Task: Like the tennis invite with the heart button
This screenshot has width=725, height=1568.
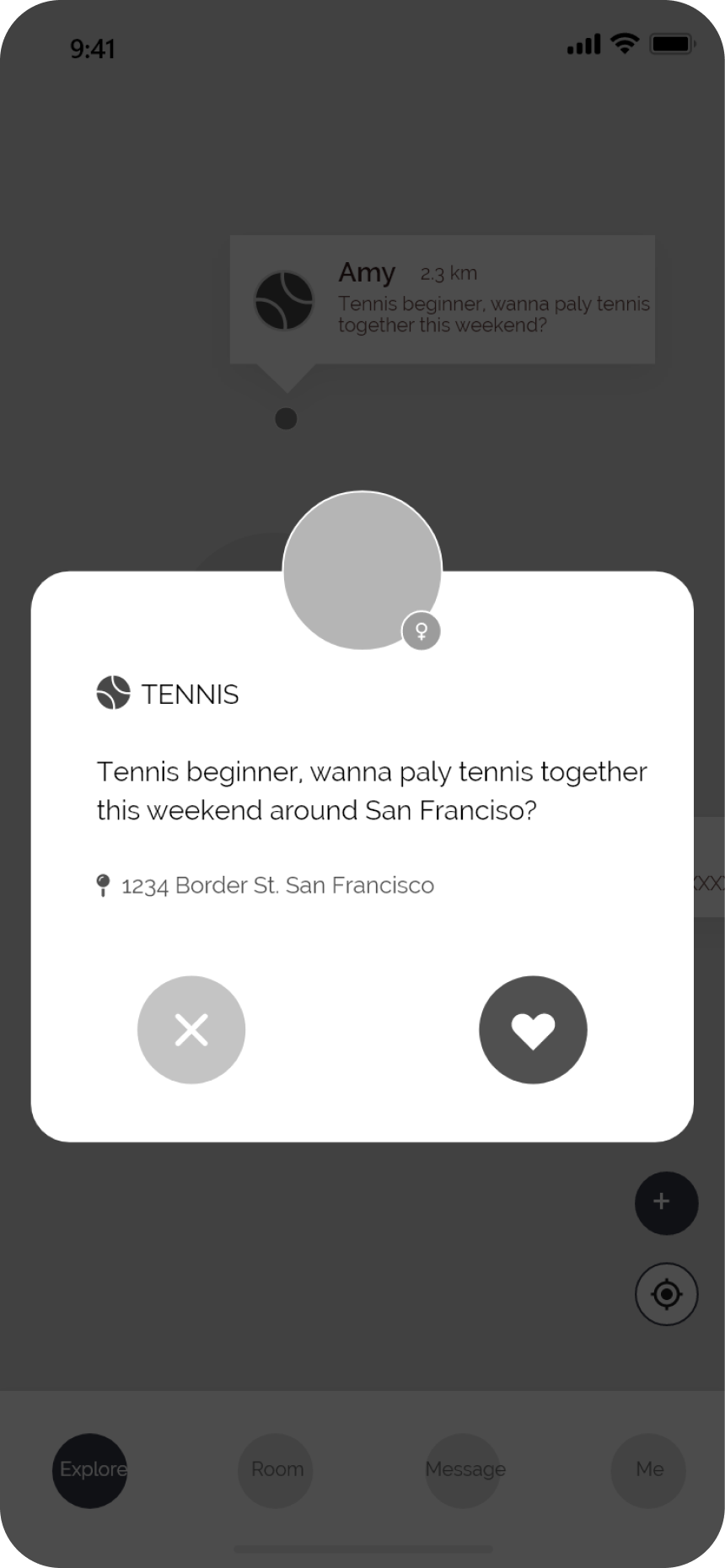Action: (x=533, y=1029)
